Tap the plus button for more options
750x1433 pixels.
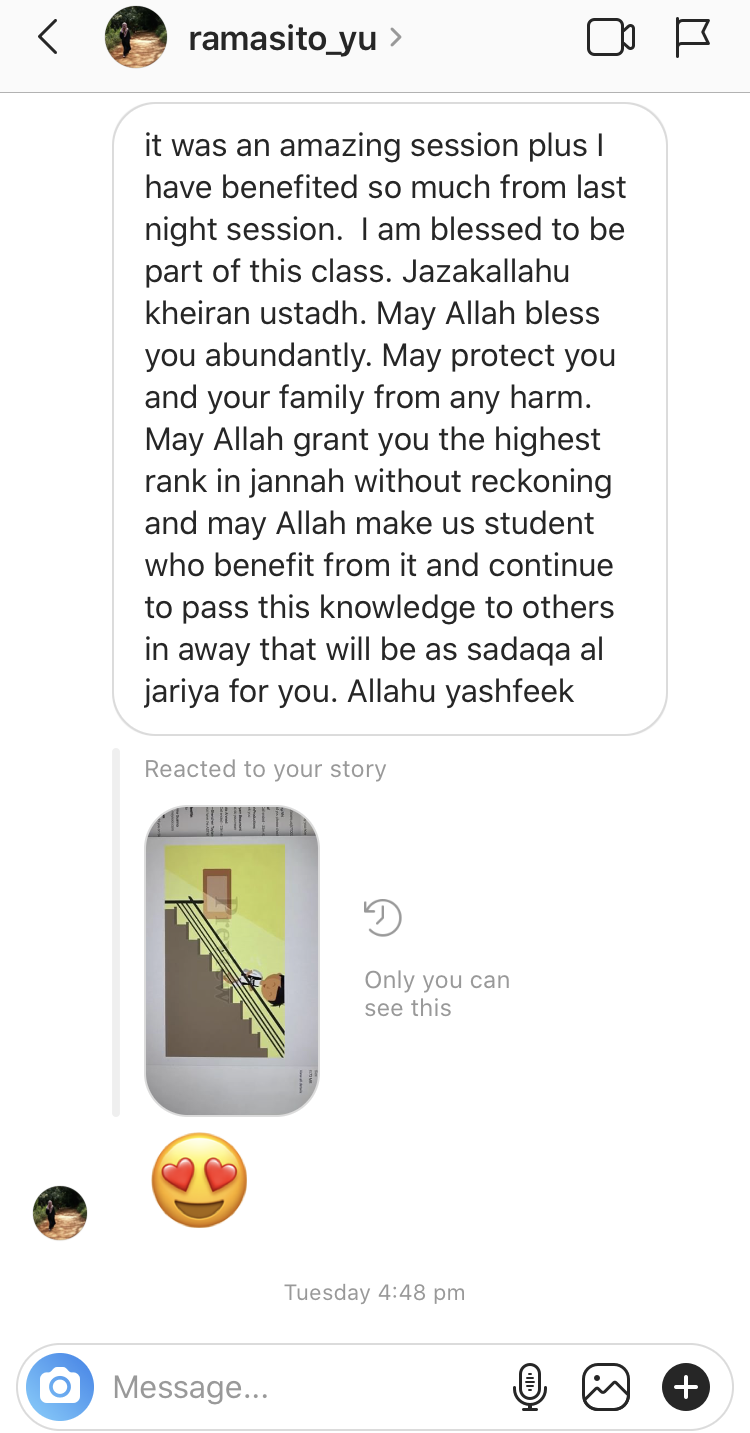[686, 1387]
